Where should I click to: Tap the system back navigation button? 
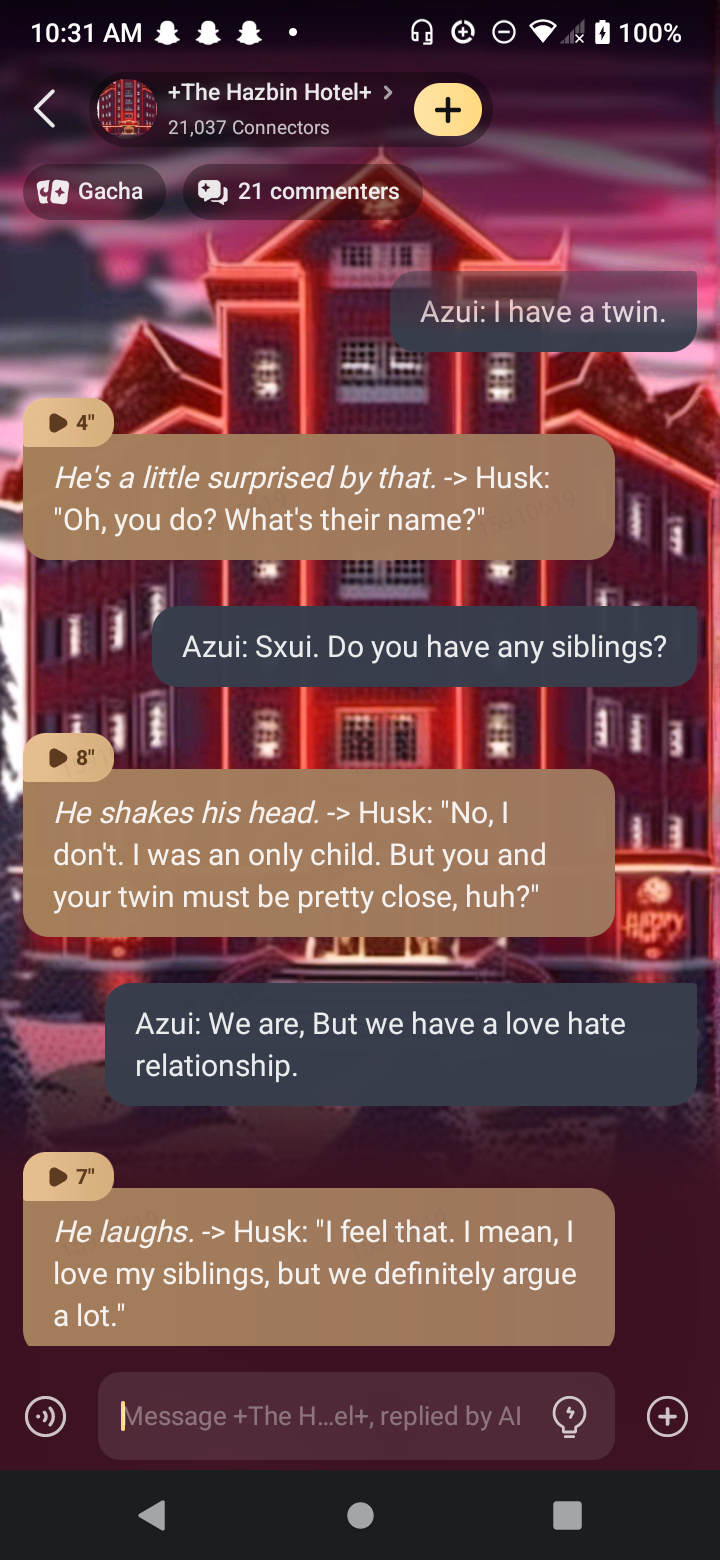point(152,1515)
